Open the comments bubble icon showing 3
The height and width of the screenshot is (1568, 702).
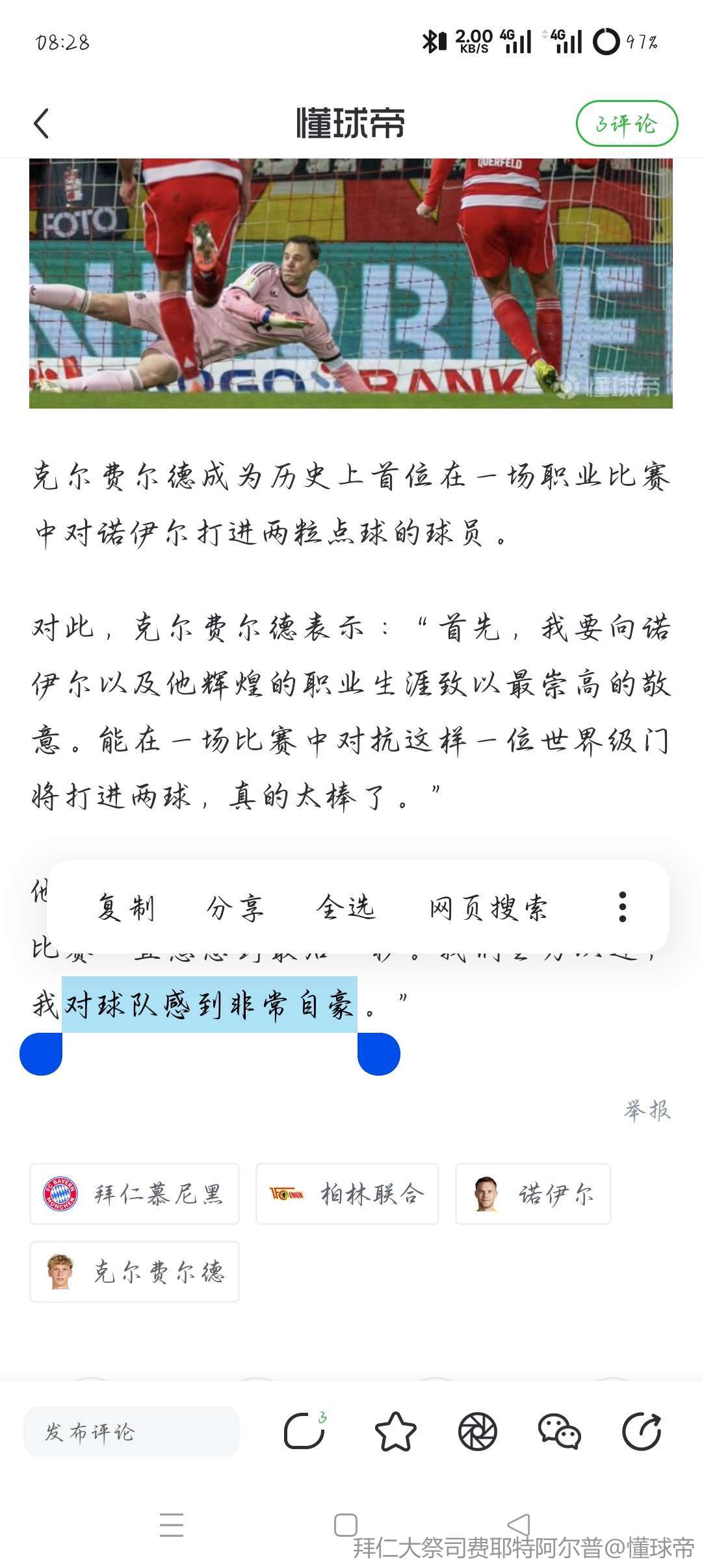pyautogui.click(x=304, y=1432)
